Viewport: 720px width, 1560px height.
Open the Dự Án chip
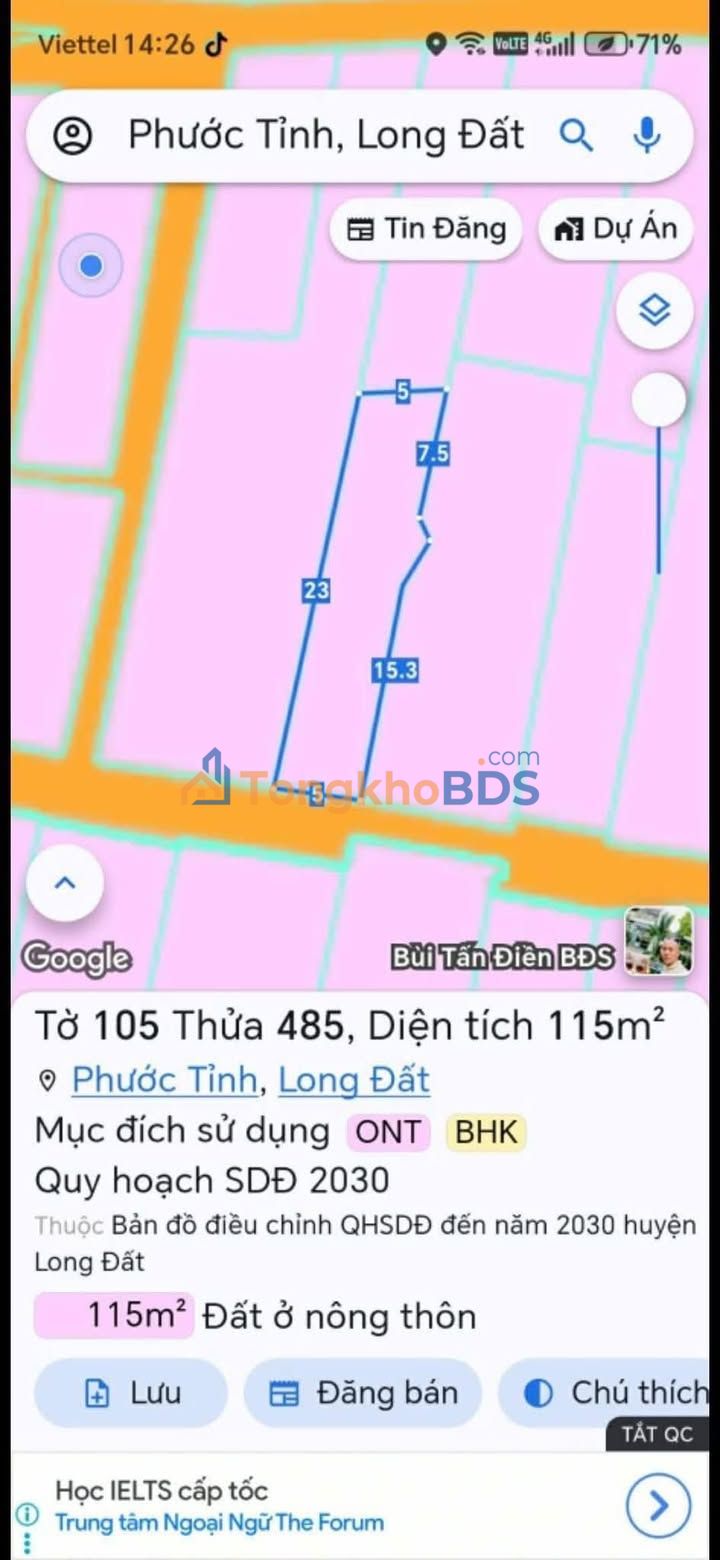616,229
